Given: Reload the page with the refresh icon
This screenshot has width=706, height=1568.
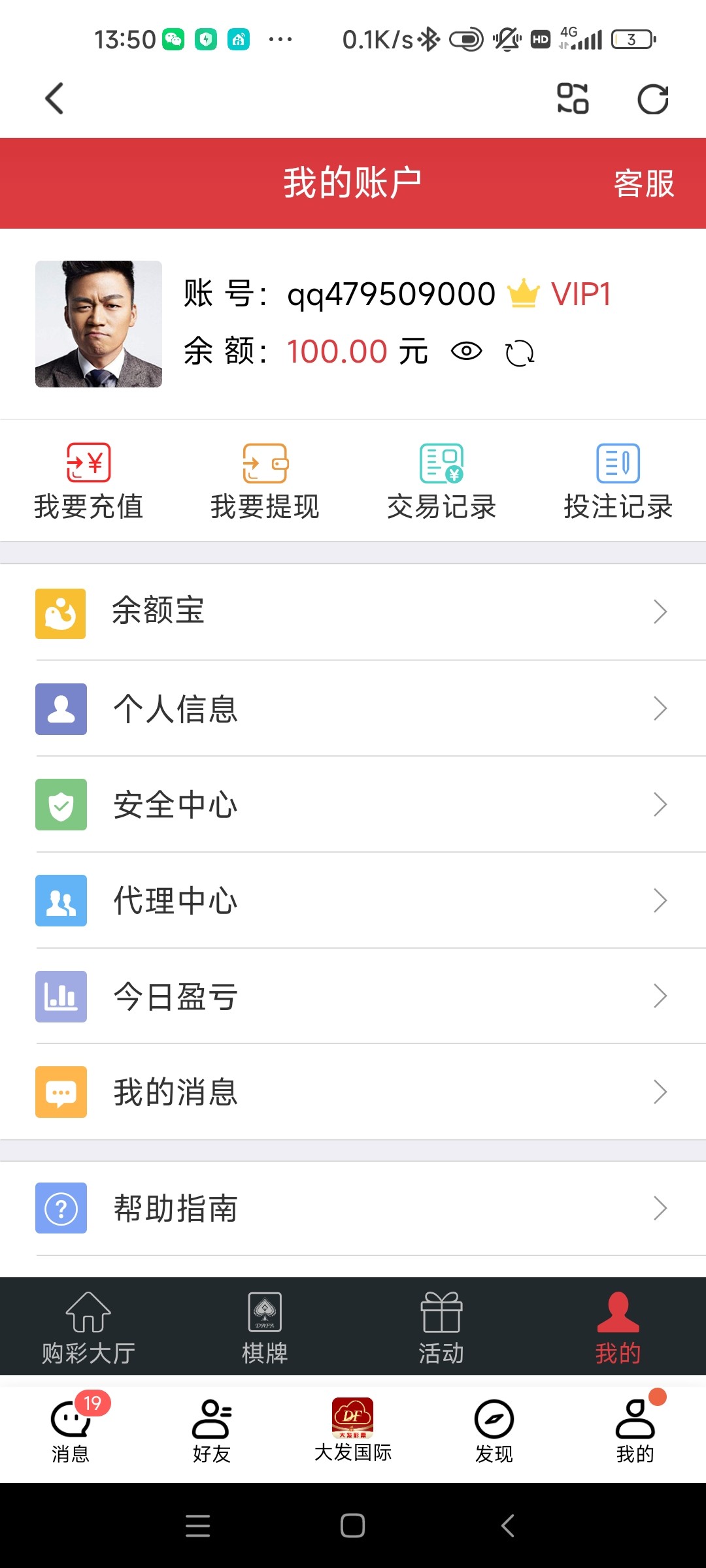Looking at the screenshot, I should [652, 99].
